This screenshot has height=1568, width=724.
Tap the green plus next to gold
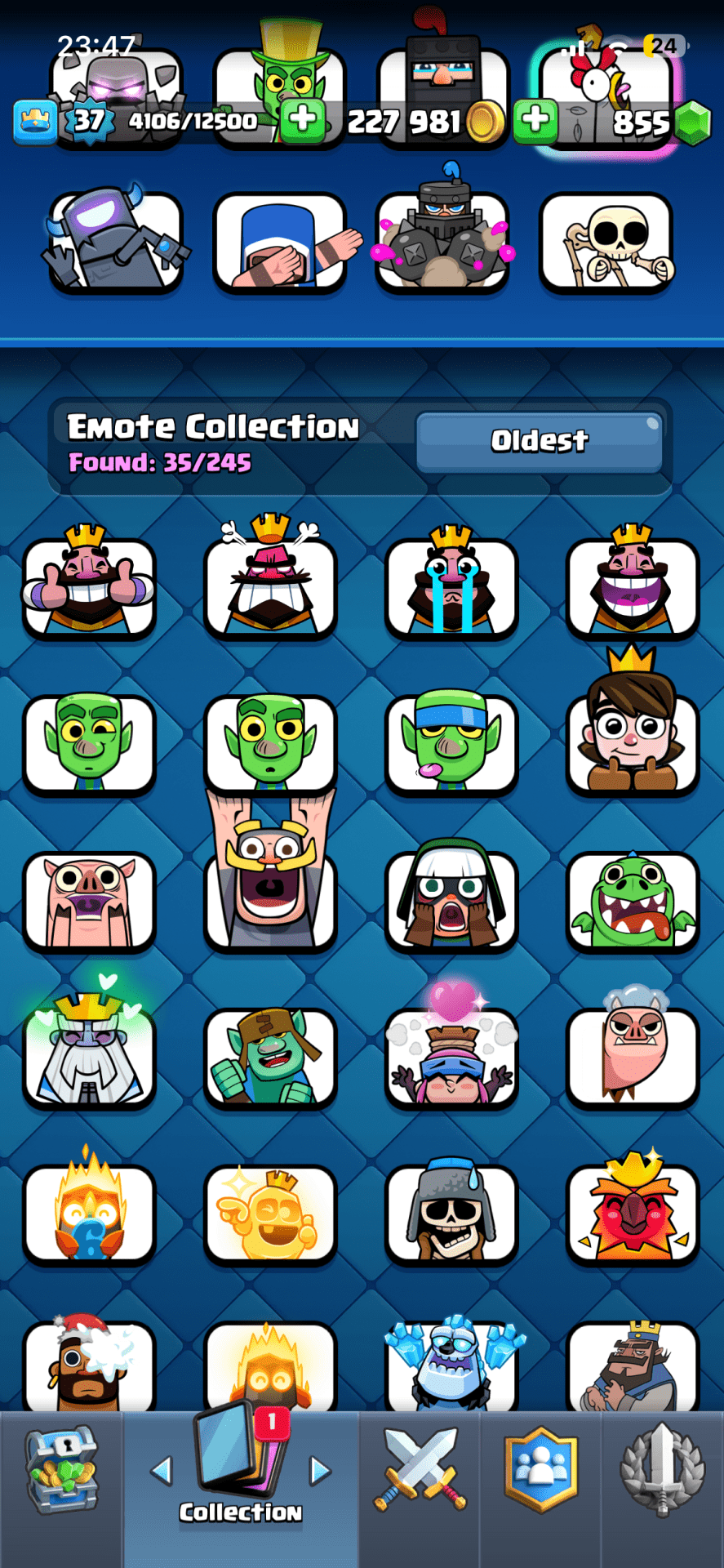[303, 121]
